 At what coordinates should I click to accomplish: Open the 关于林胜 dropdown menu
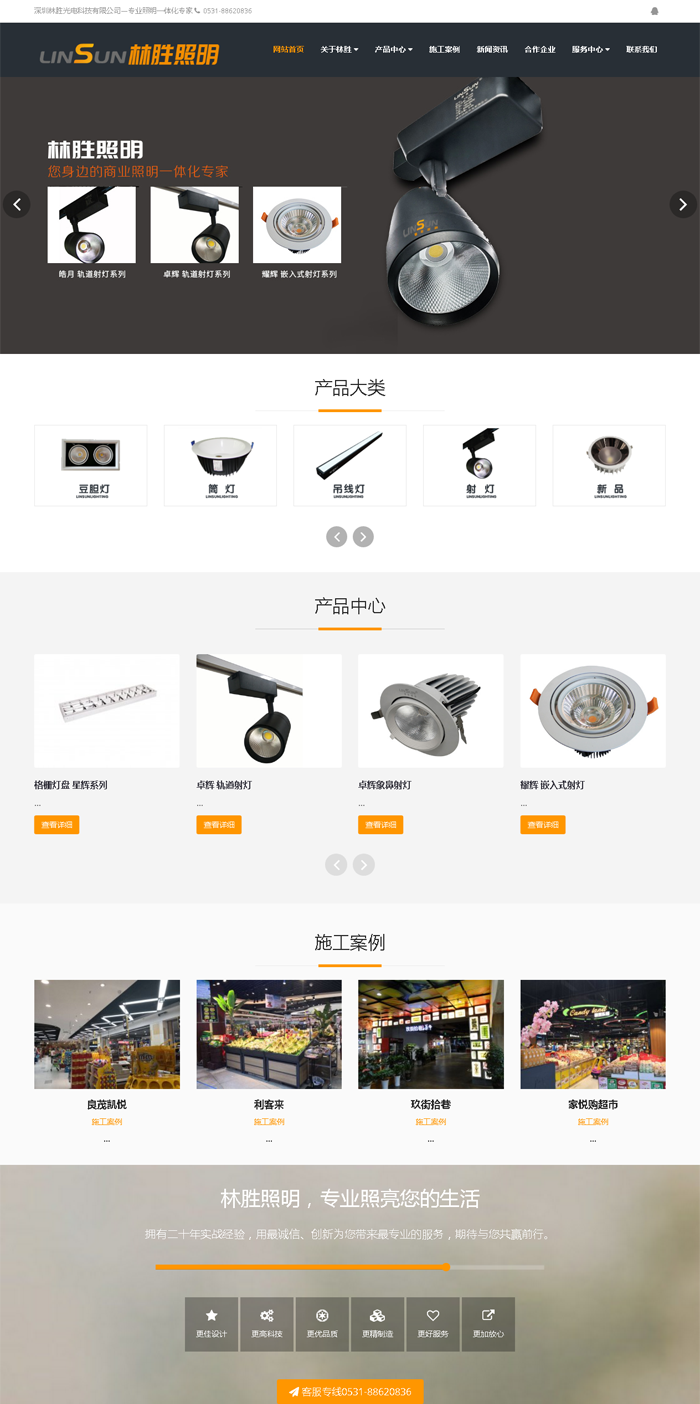pyautogui.click(x=339, y=49)
